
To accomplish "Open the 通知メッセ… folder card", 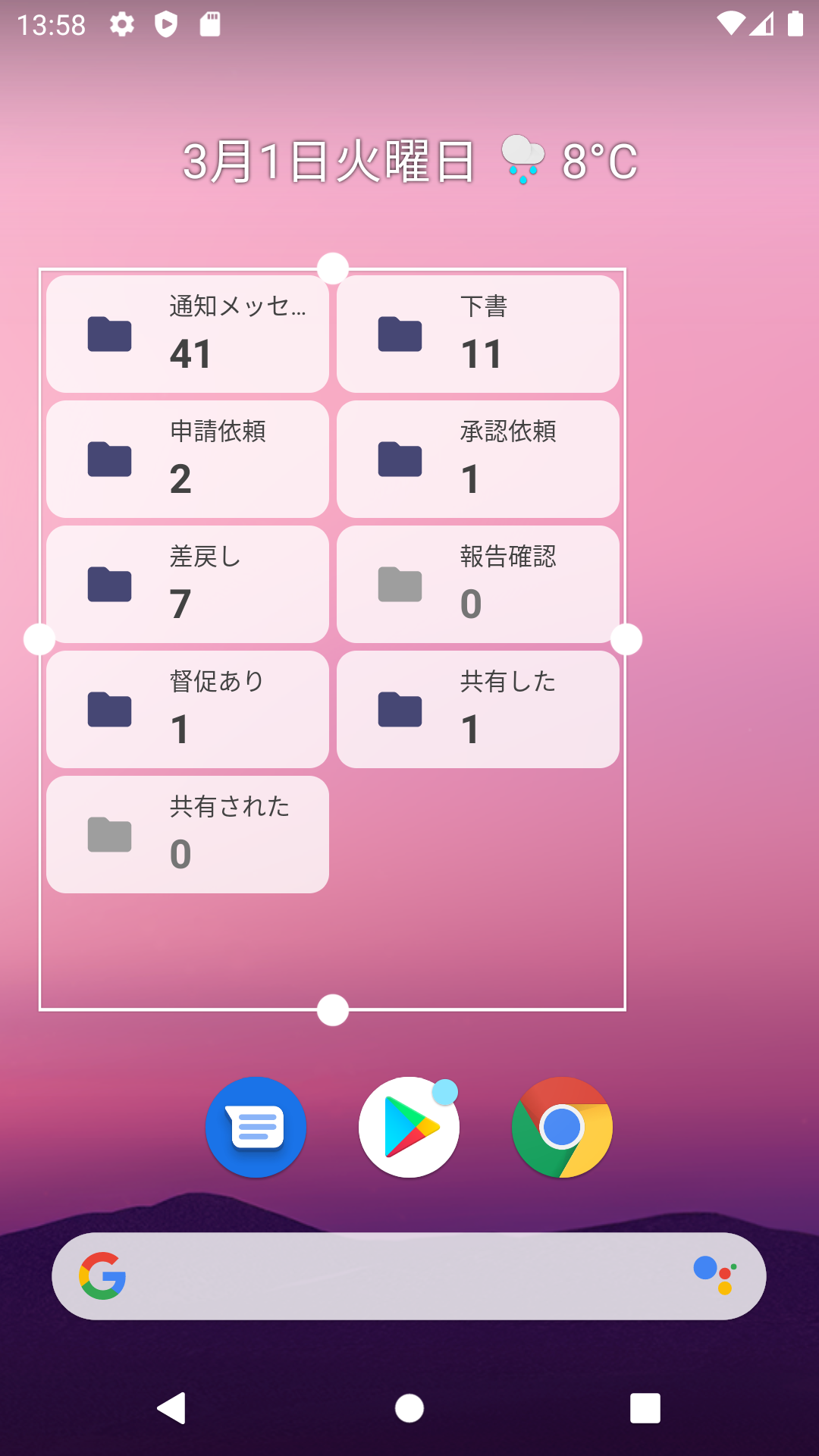I will click(187, 334).
